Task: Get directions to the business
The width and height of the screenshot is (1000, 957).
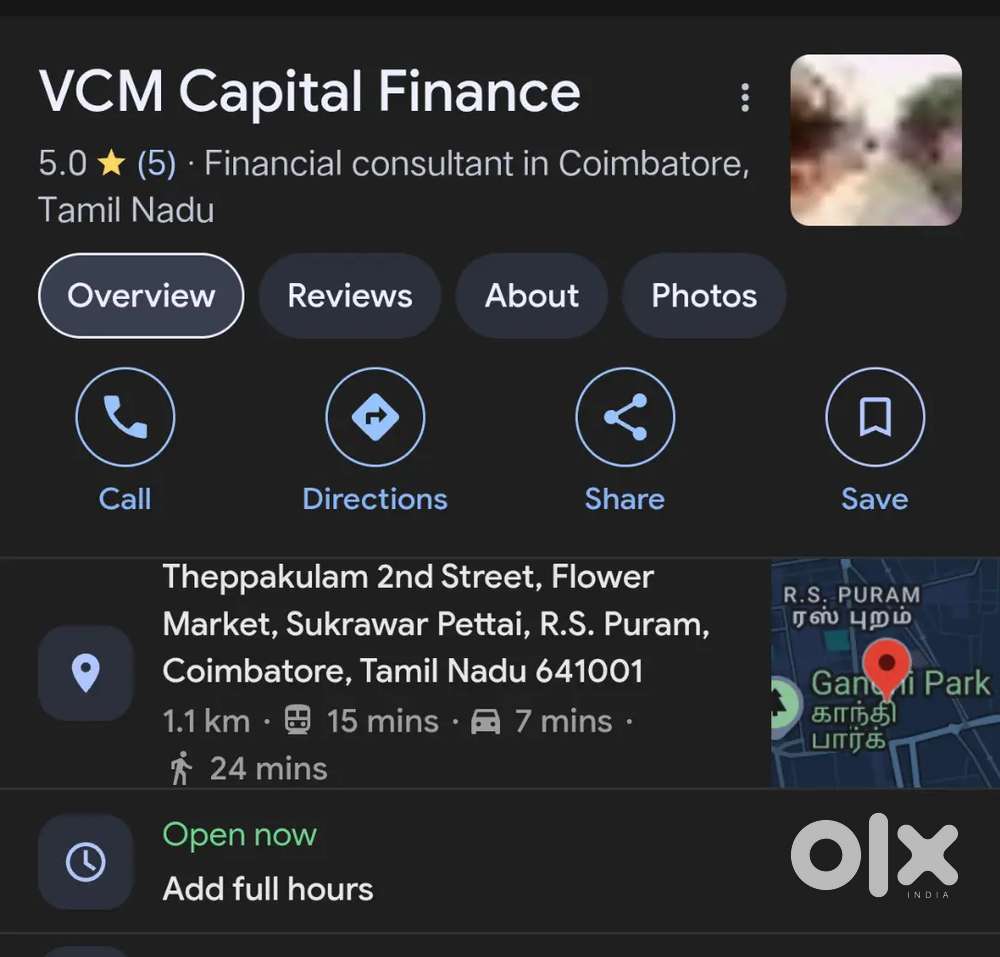Action: click(375, 418)
